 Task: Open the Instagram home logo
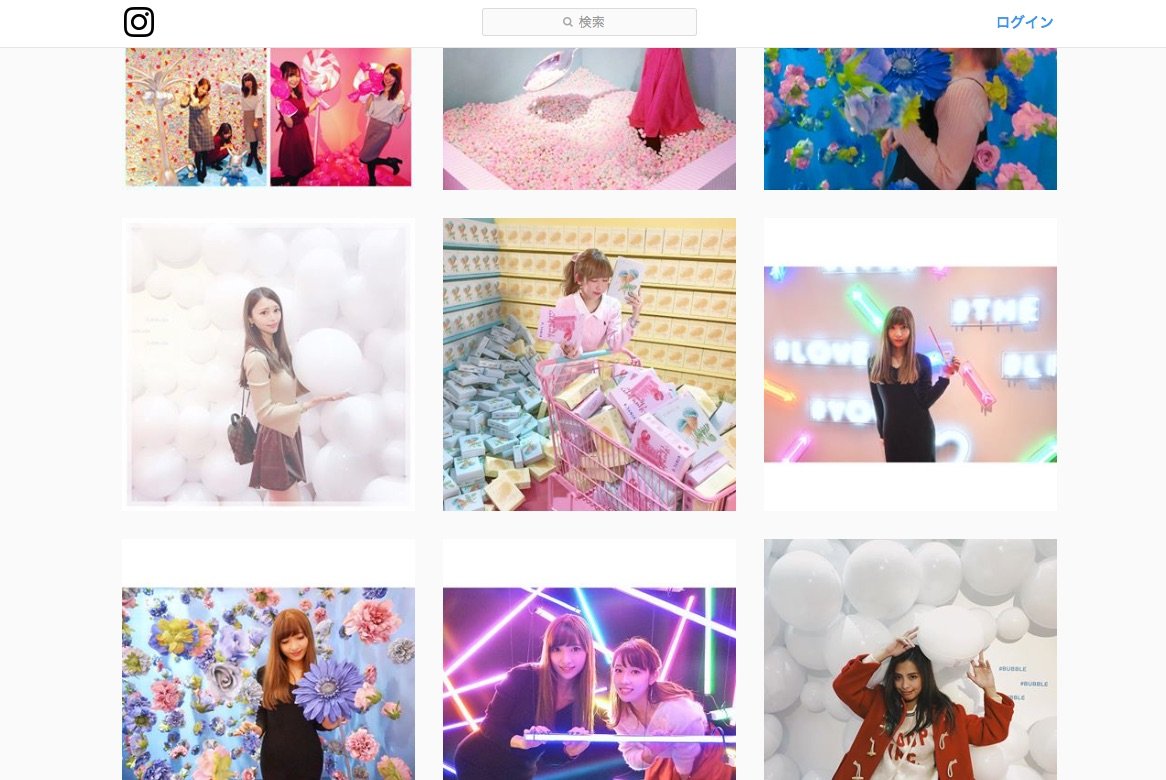tap(139, 22)
